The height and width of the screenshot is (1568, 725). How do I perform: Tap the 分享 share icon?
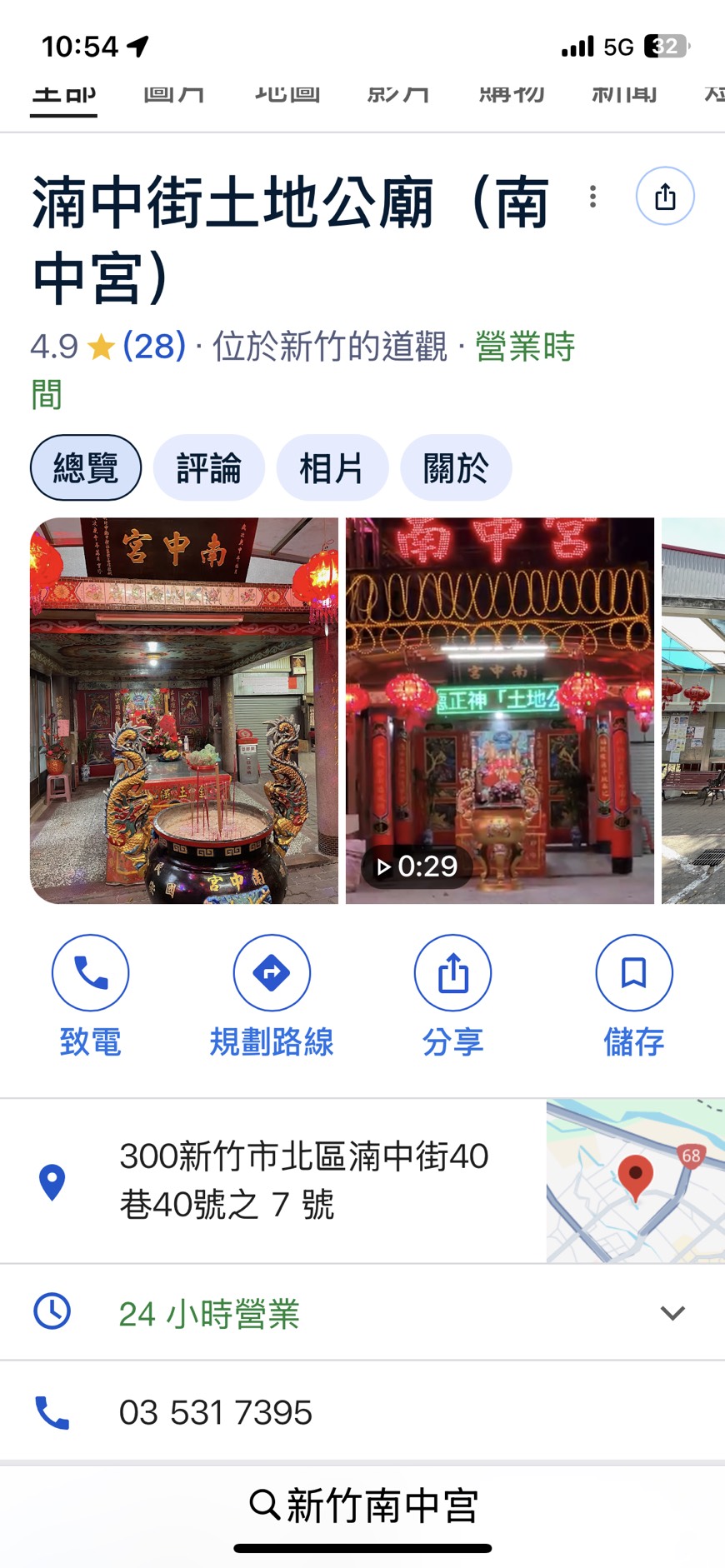(x=452, y=972)
